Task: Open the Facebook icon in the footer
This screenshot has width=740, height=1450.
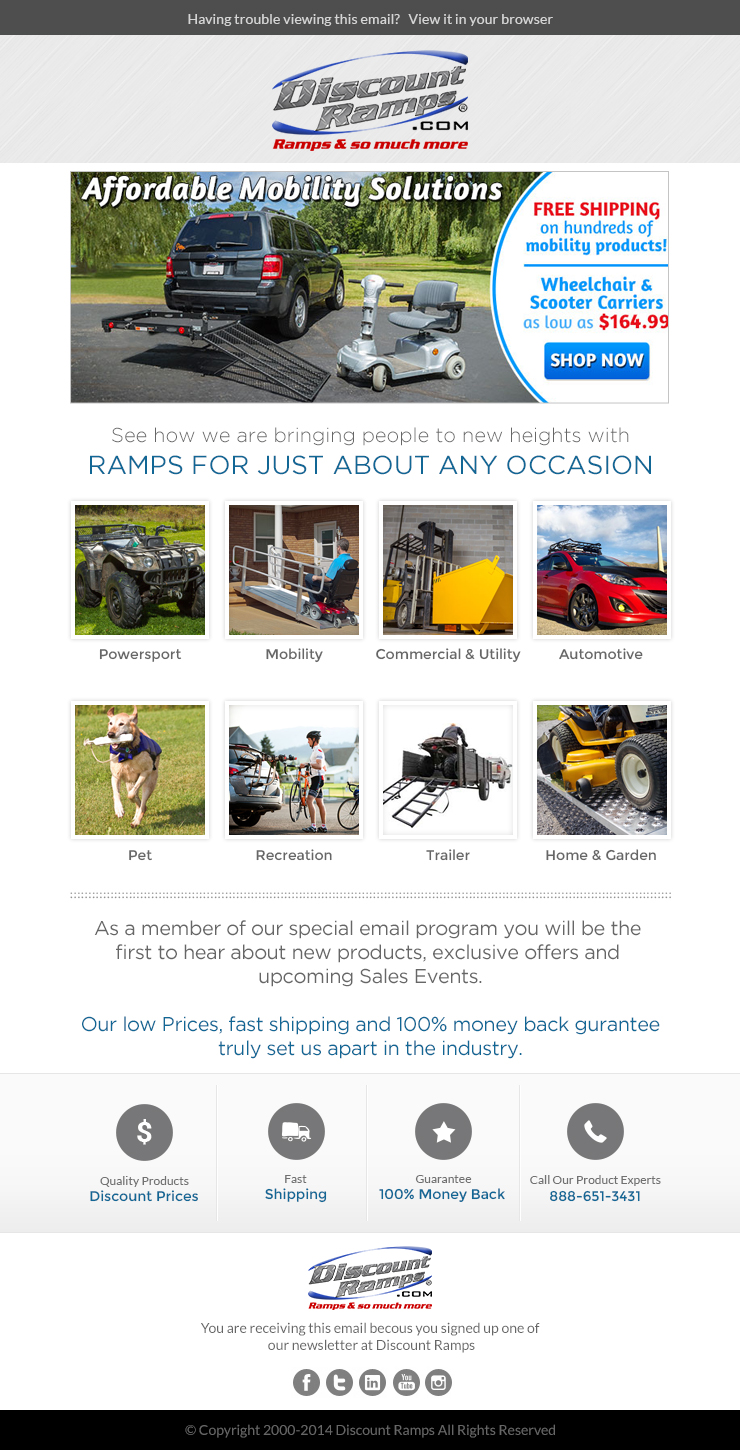Action: coord(306,1383)
